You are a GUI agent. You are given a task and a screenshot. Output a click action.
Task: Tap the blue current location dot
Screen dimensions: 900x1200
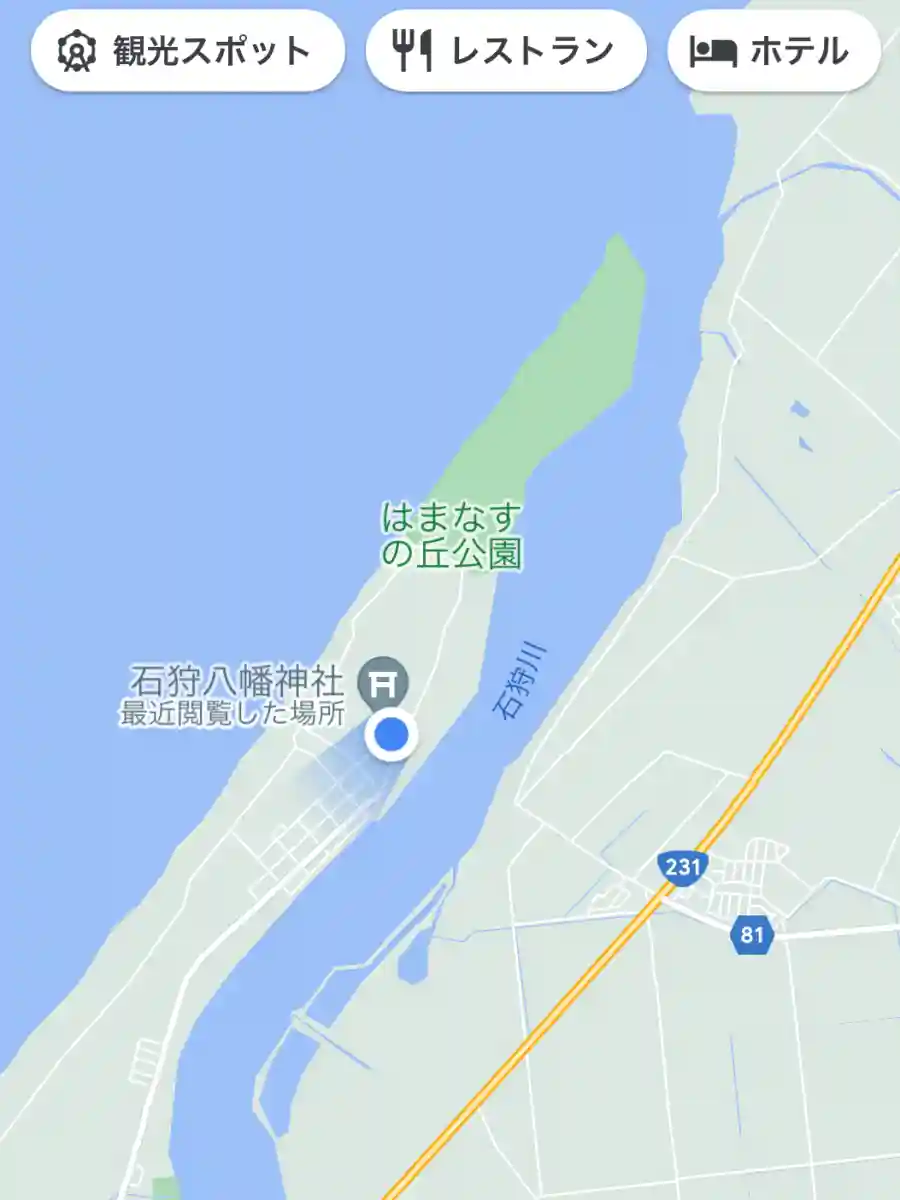[390, 736]
